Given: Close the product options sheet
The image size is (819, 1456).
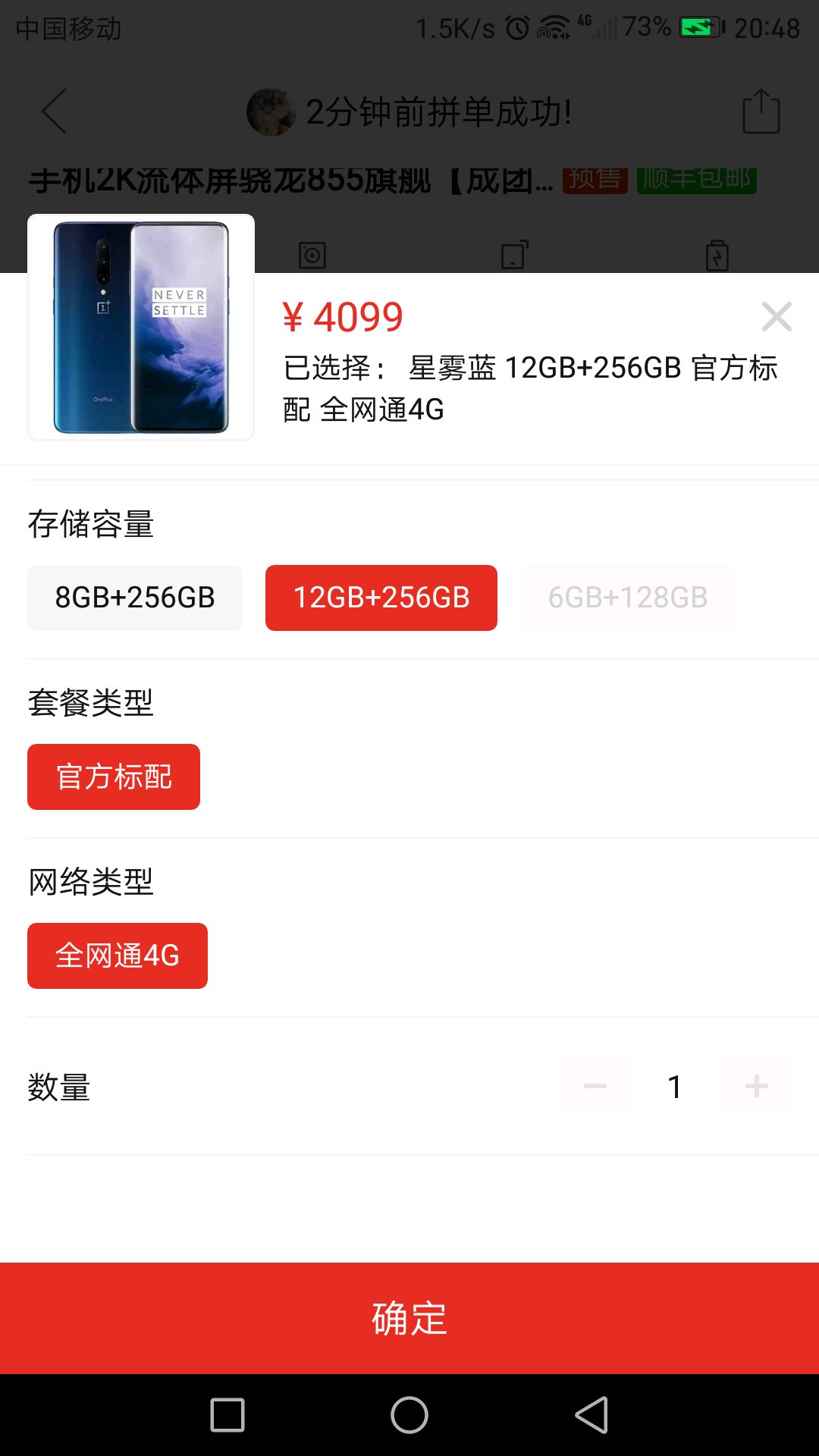Looking at the screenshot, I should tap(777, 317).
